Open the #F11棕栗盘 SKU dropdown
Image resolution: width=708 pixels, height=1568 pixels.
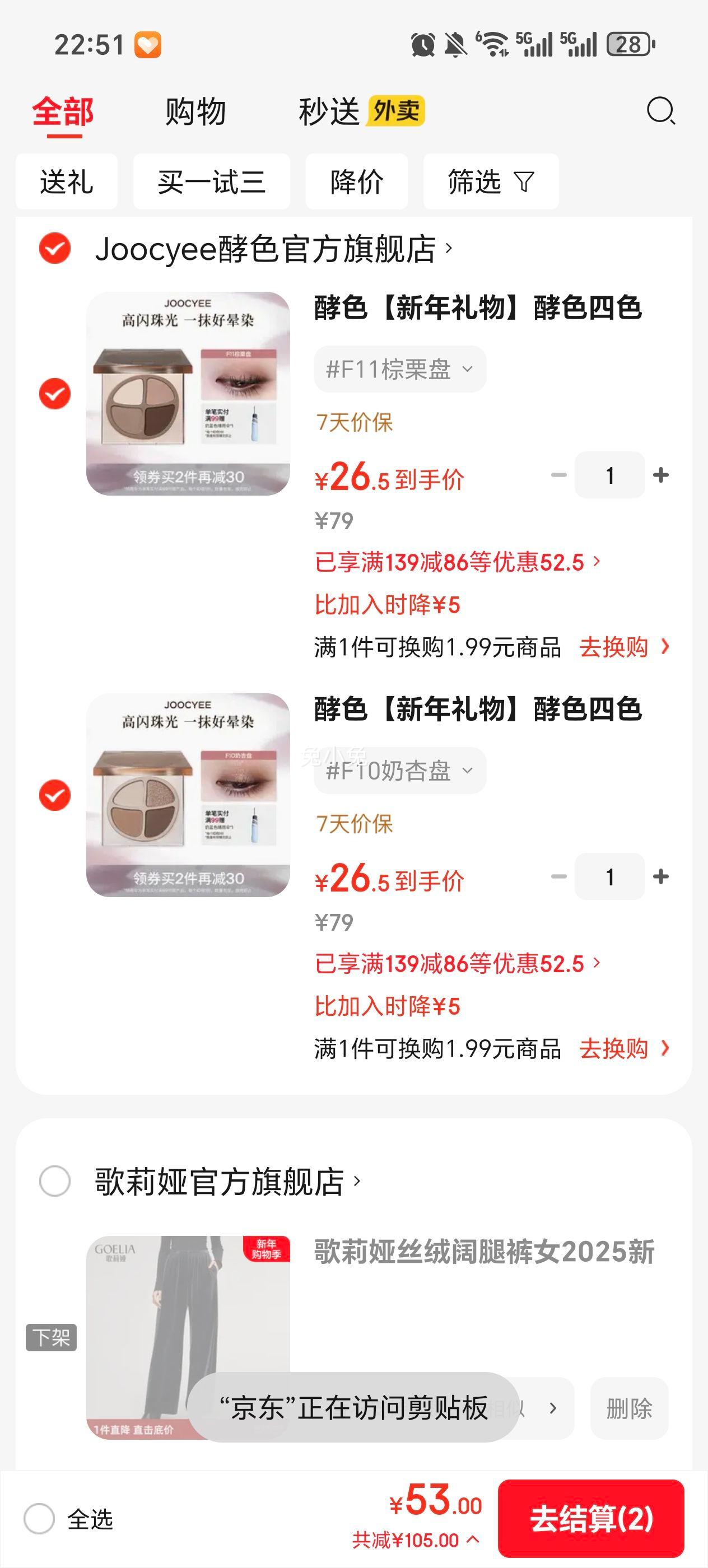click(399, 368)
